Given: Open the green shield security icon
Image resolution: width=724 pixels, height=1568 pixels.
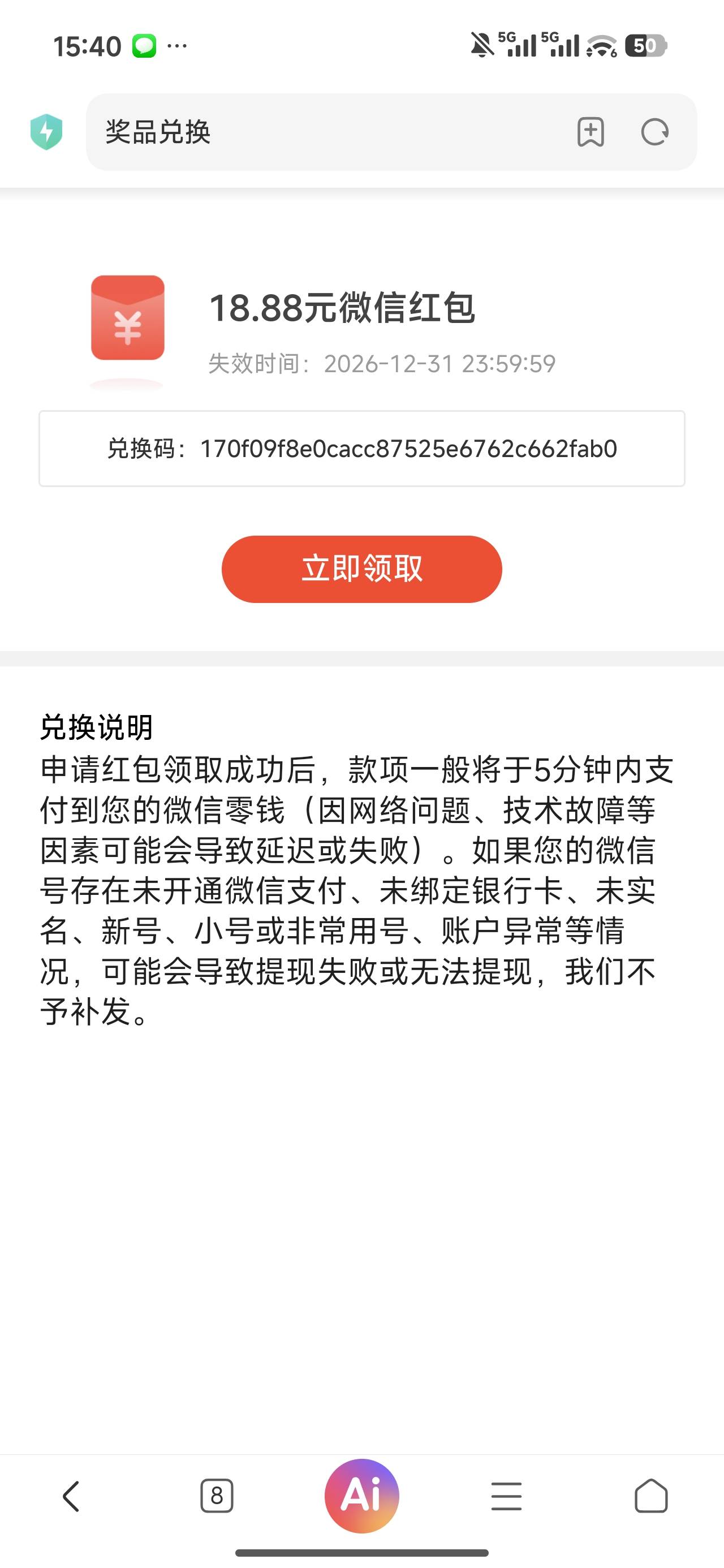Looking at the screenshot, I should click(46, 132).
